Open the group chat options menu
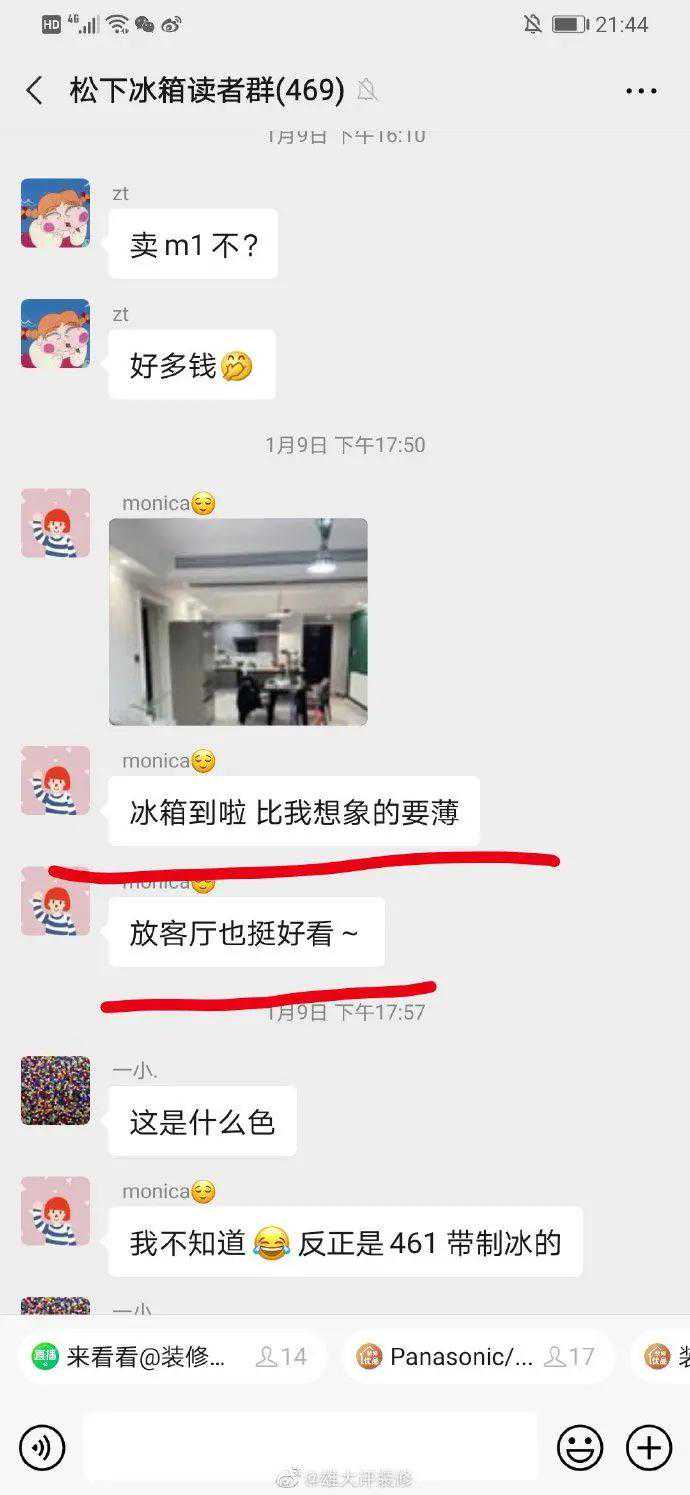Viewport: 690px width, 1495px height. coord(641,91)
